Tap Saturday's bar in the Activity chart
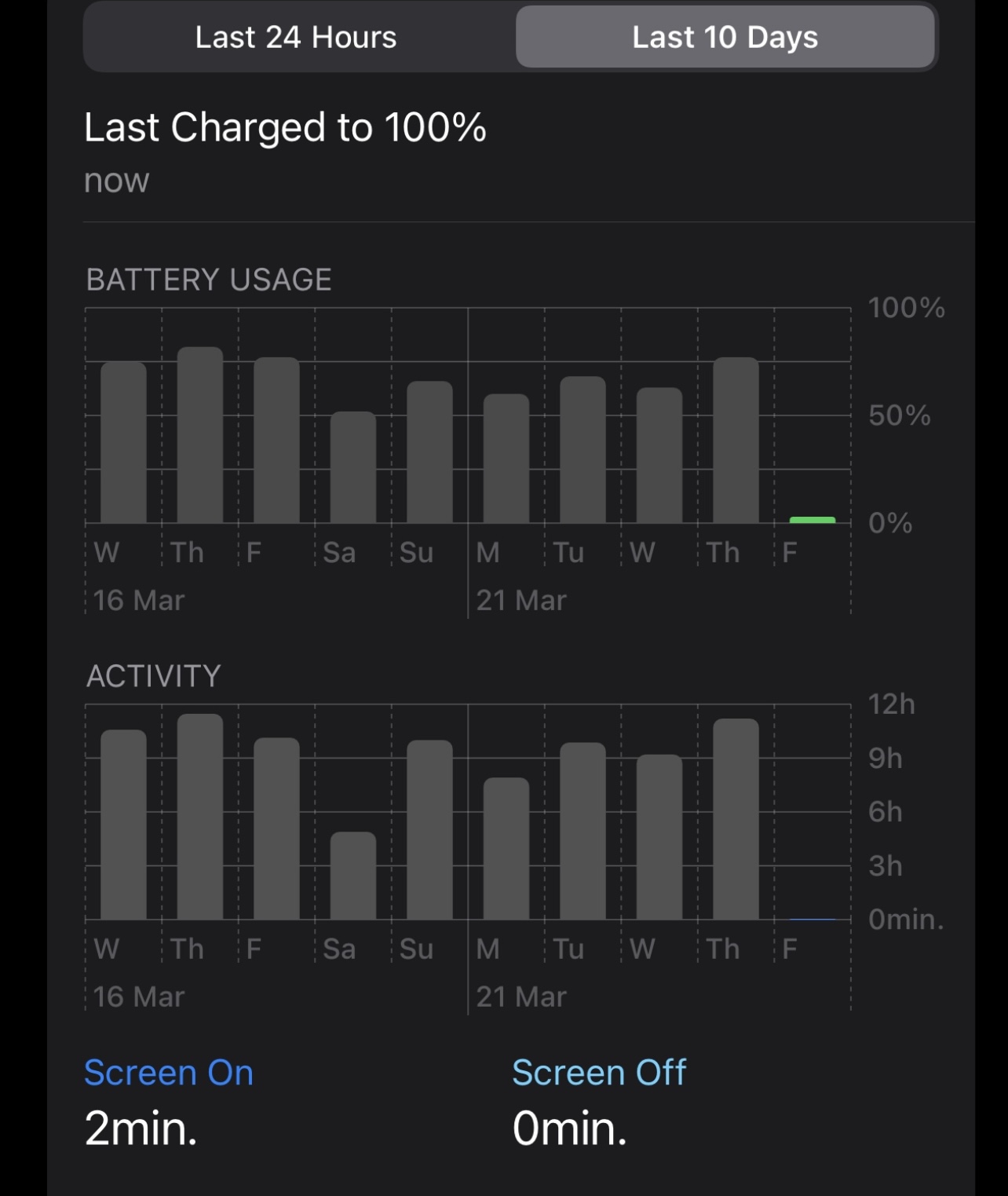The image size is (1008, 1196). 353,876
